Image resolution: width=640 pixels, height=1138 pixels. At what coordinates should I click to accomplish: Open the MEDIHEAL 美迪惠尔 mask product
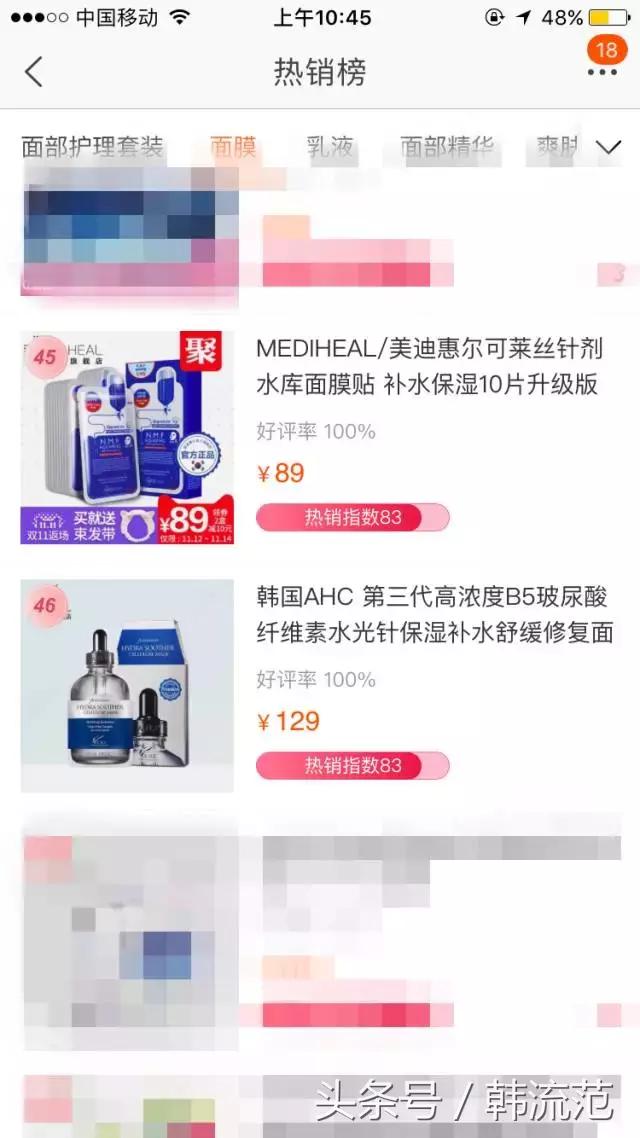(x=320, y=438)
